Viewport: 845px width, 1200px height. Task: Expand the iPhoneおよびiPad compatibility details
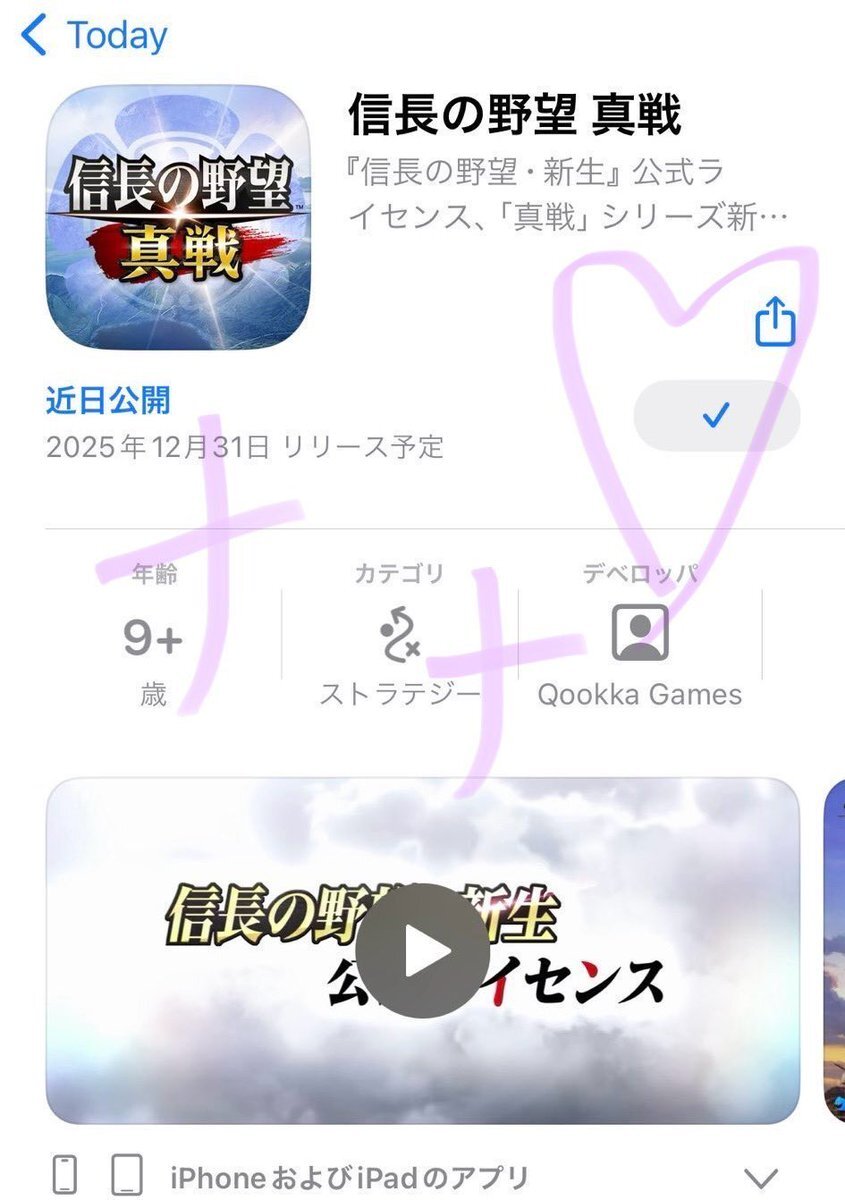point(761,1175)
